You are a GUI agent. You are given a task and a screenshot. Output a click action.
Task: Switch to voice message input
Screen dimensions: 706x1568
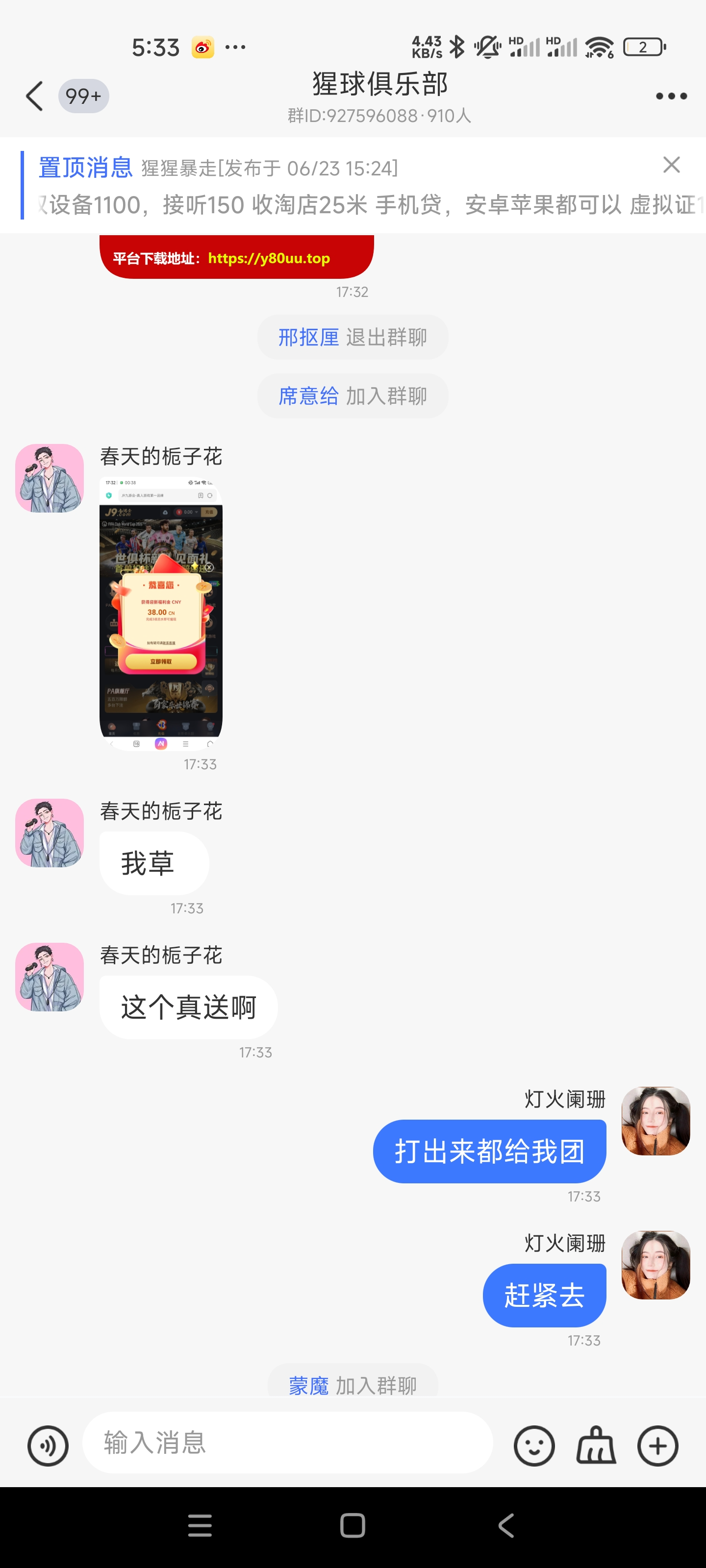(48, 1445)
